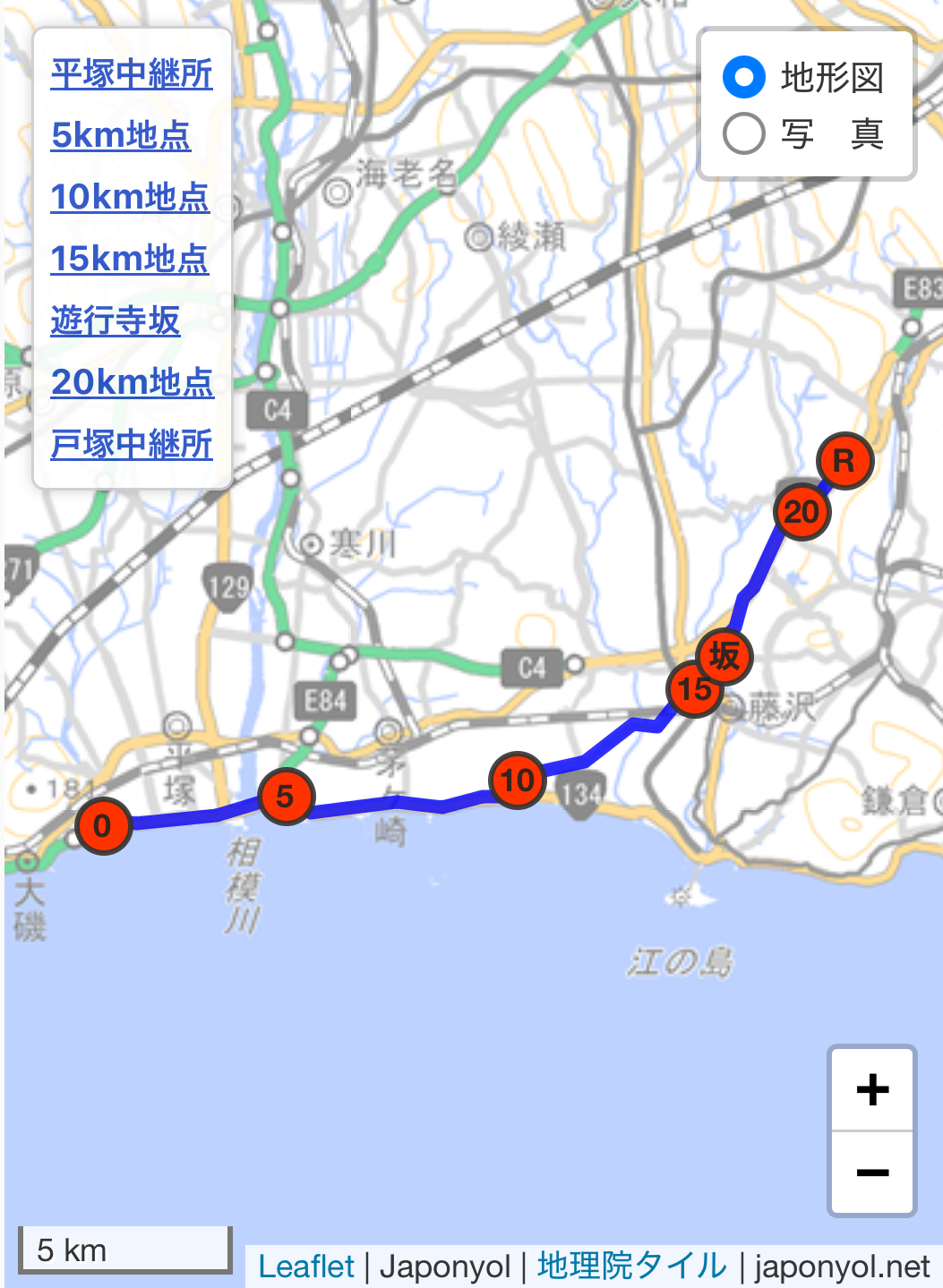
Task: Open the 地理院タイル attribution link
Action: pos(632,1267)
